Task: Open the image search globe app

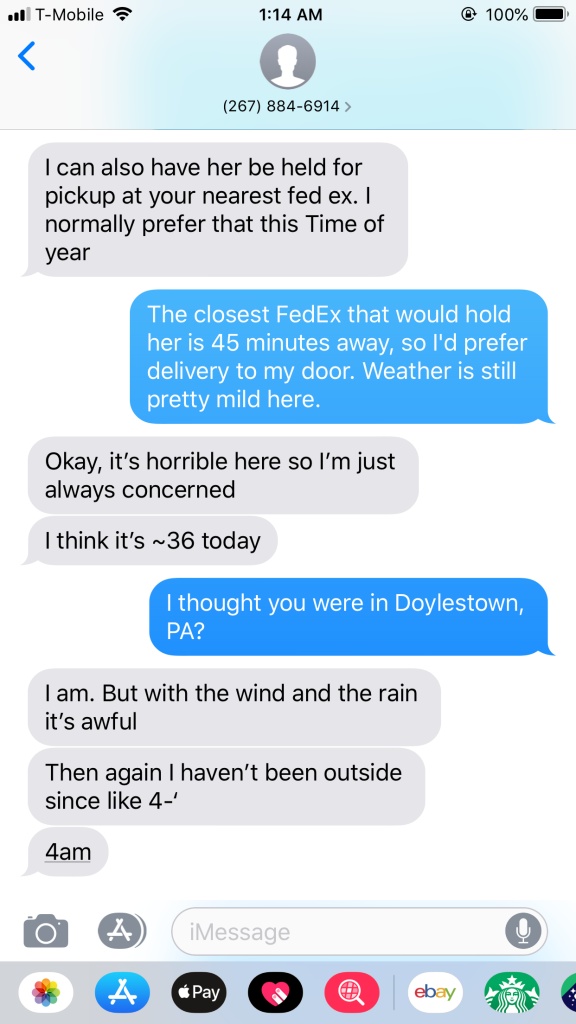Action: [x=352, y=993]
